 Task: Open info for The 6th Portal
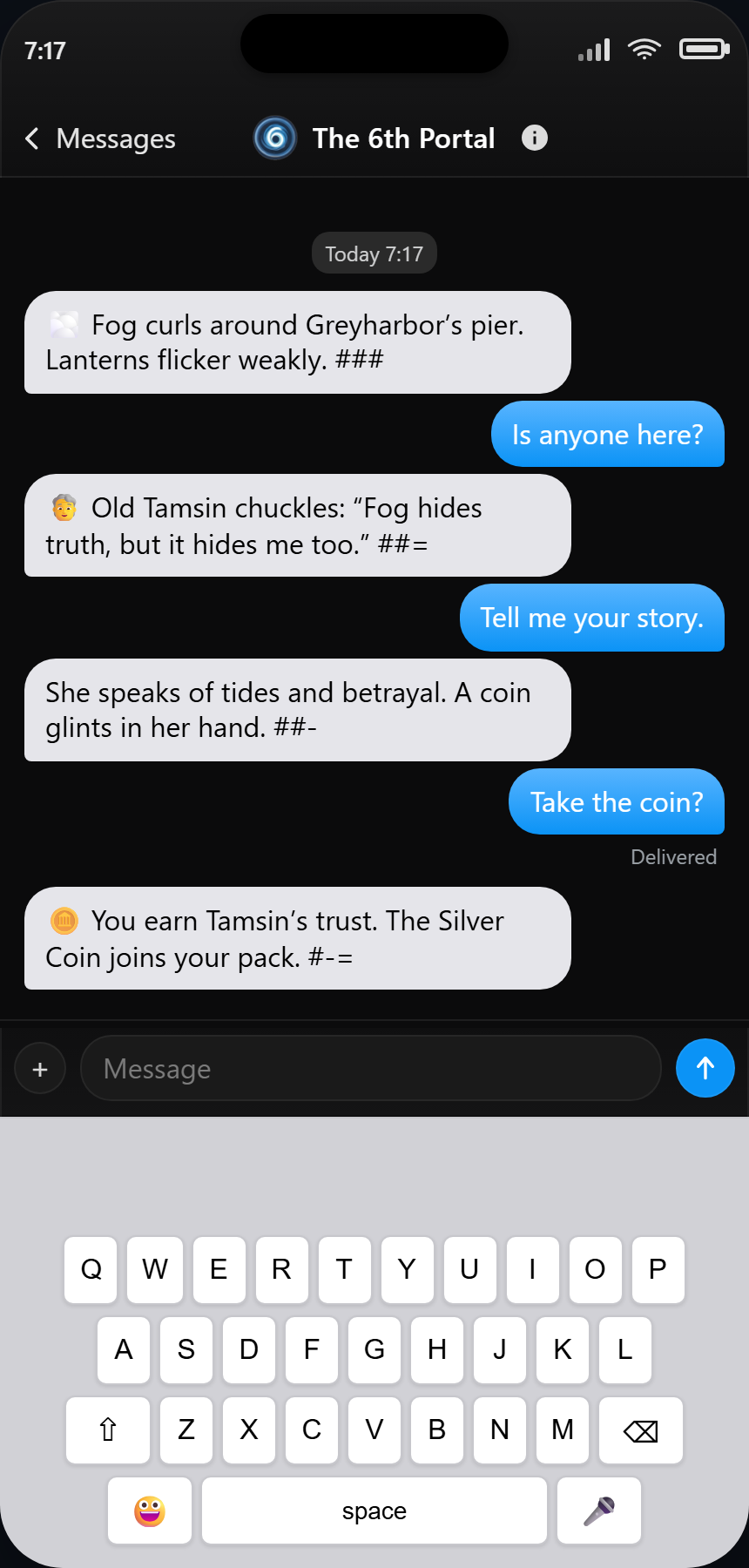coord(534,138)
